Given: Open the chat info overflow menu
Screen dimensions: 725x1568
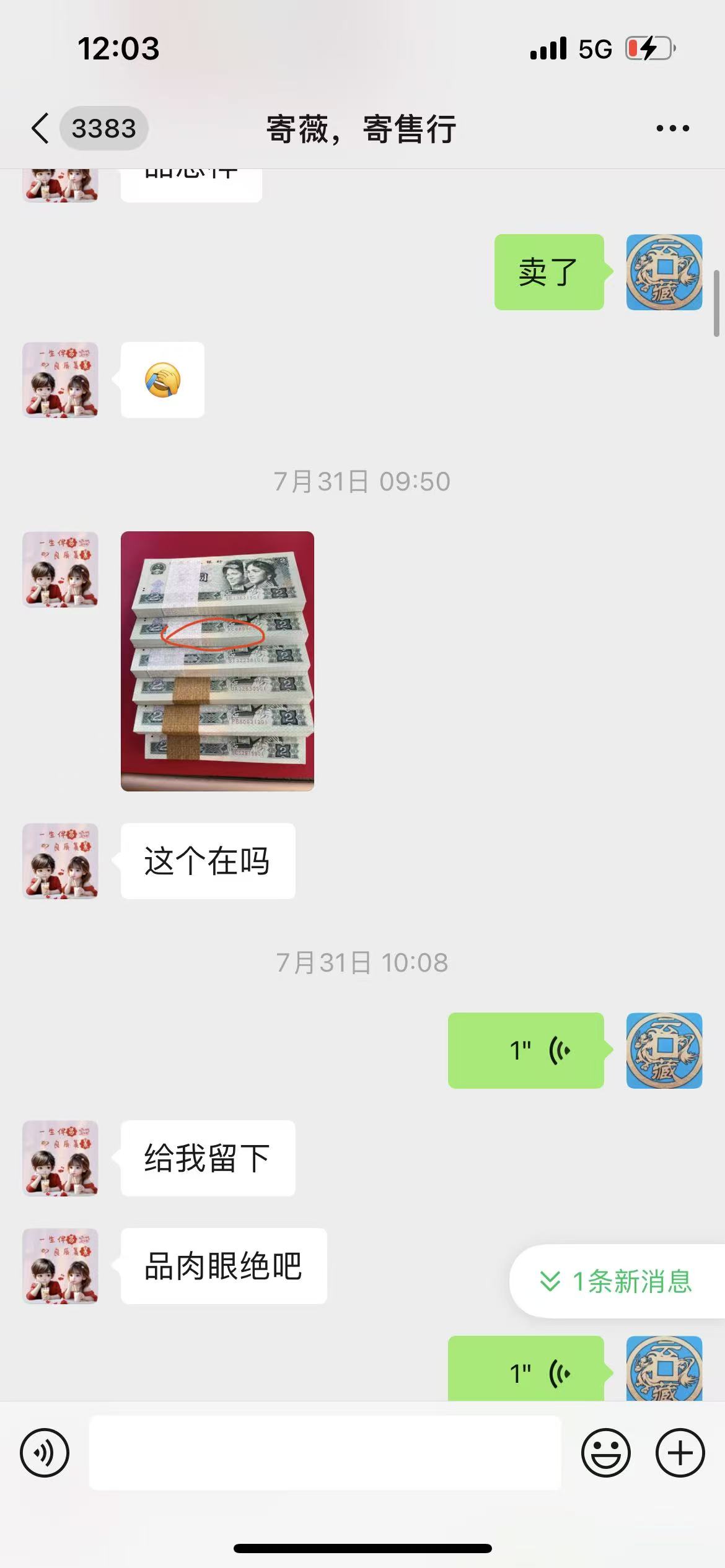Looking at the screenshot, I should (672, 129).
